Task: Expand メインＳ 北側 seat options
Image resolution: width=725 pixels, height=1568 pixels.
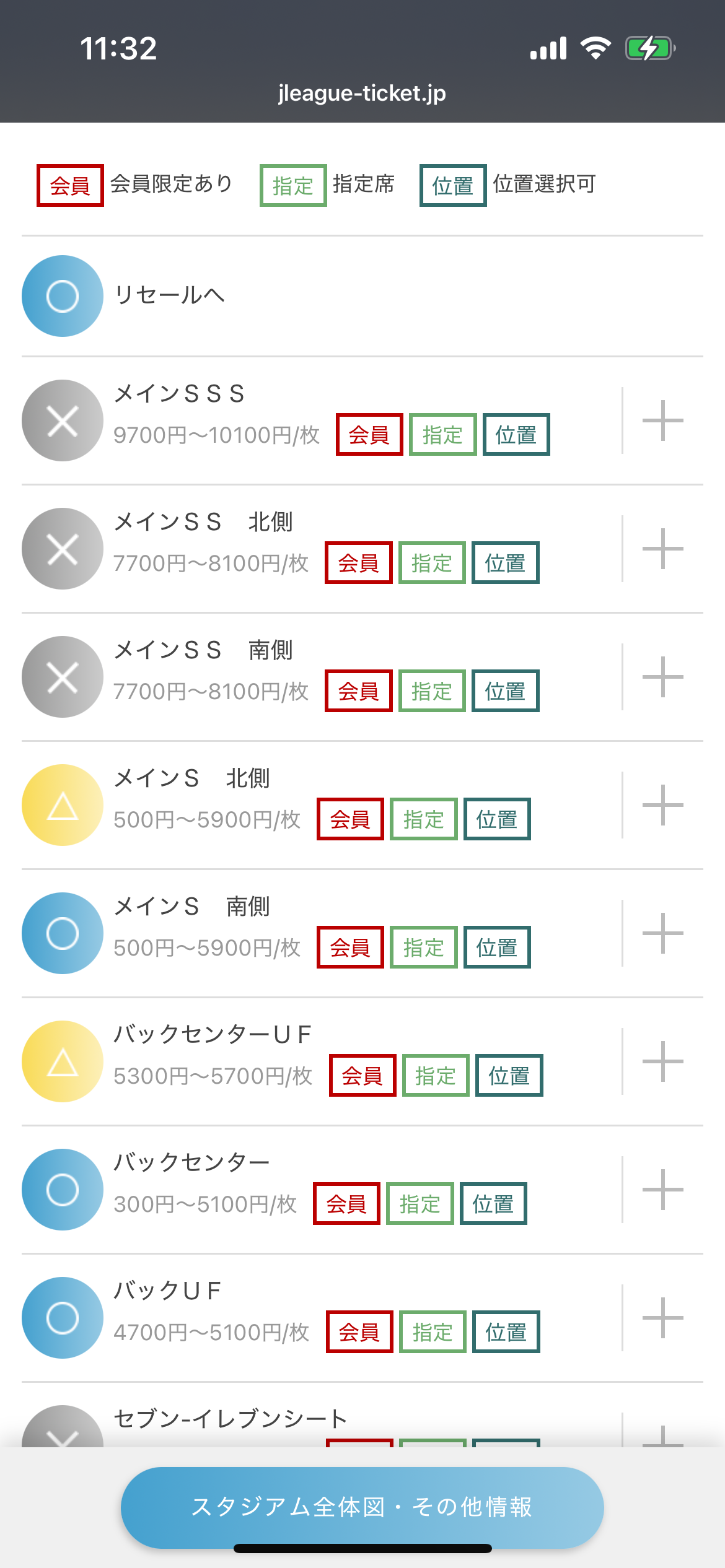Action: [x=662, y=805]
